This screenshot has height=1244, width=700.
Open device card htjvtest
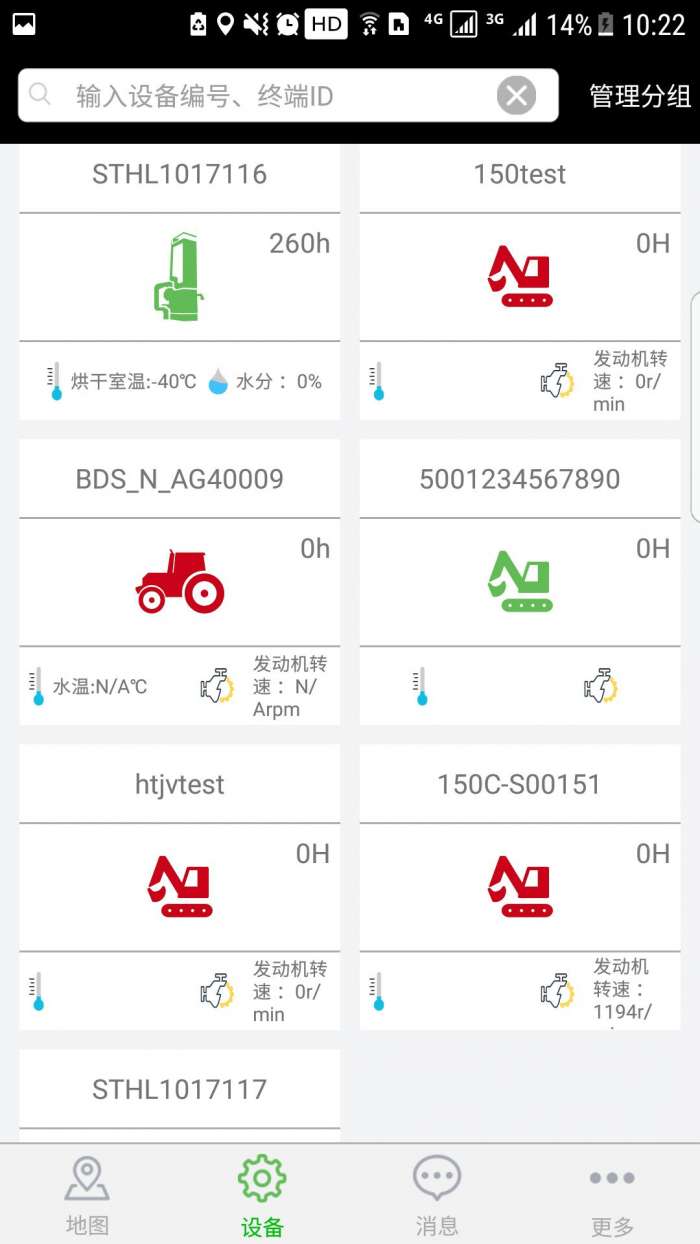180,887
